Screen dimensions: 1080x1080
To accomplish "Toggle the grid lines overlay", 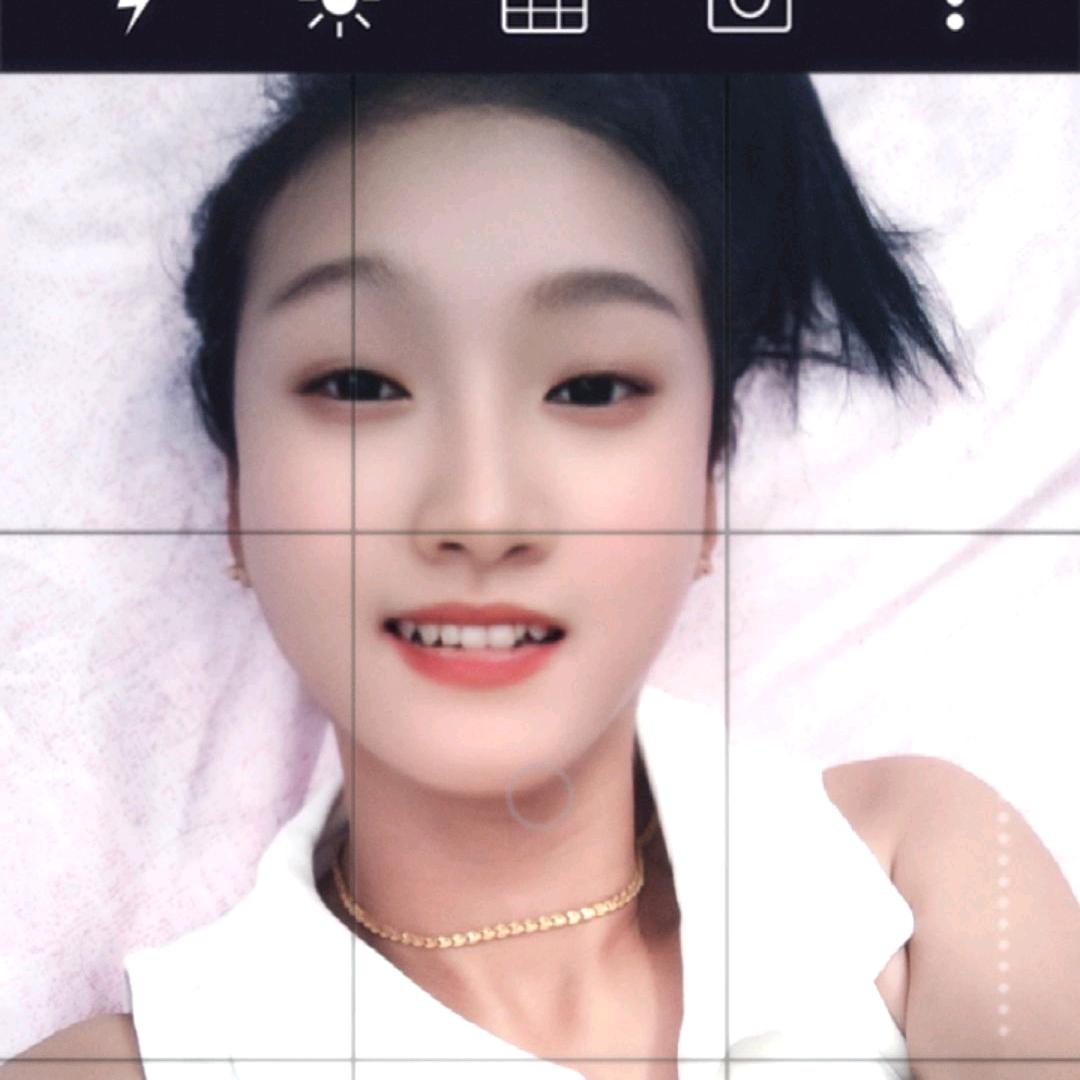I will click(544, 14).
